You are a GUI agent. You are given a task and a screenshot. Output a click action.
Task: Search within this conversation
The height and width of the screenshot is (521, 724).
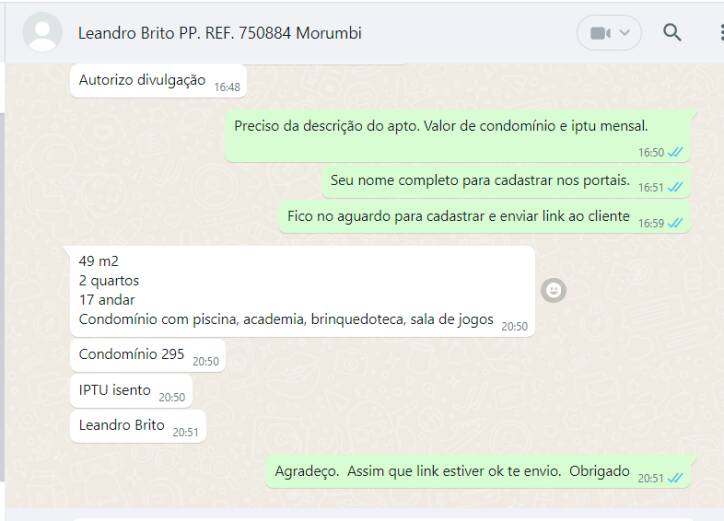(672, 33)
